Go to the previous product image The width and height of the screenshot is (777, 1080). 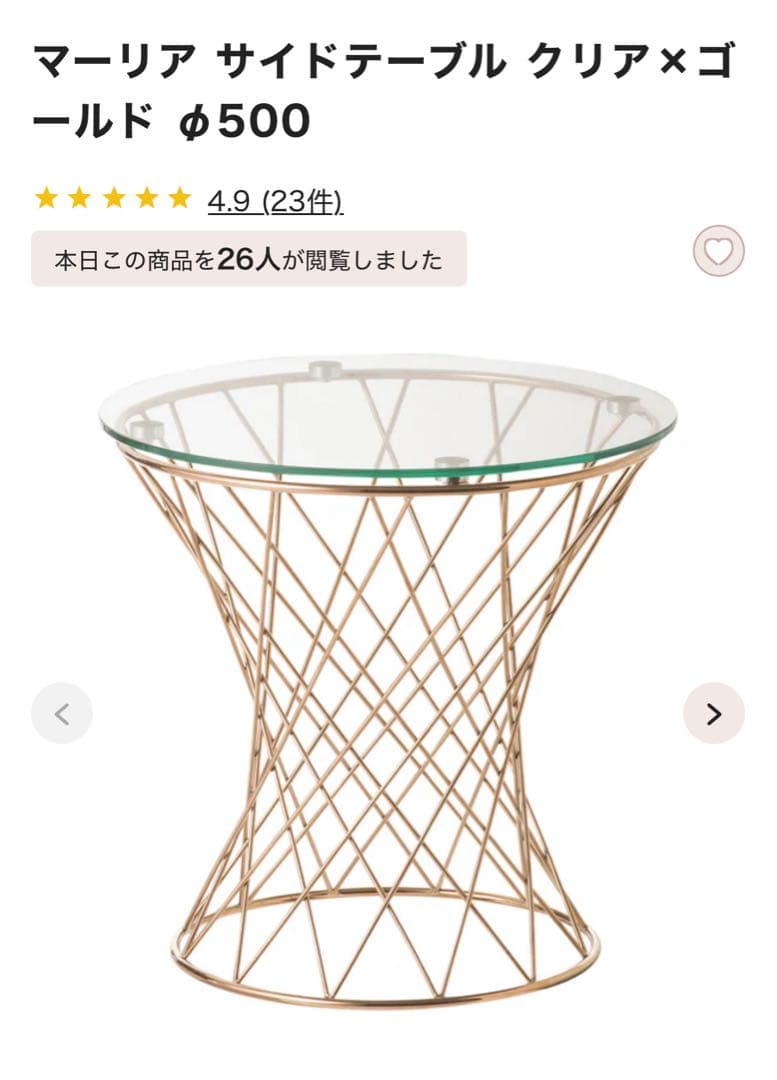(62, 713)
